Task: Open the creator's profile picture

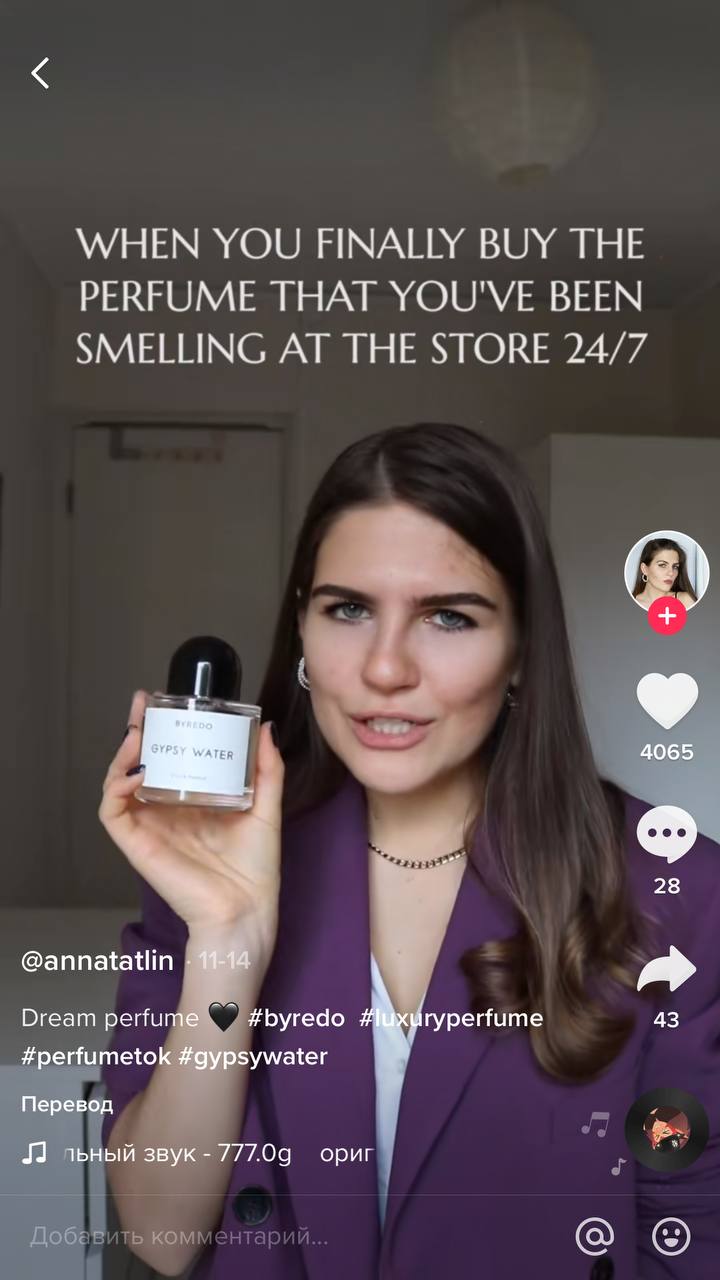Action: (x=666, y=572)
